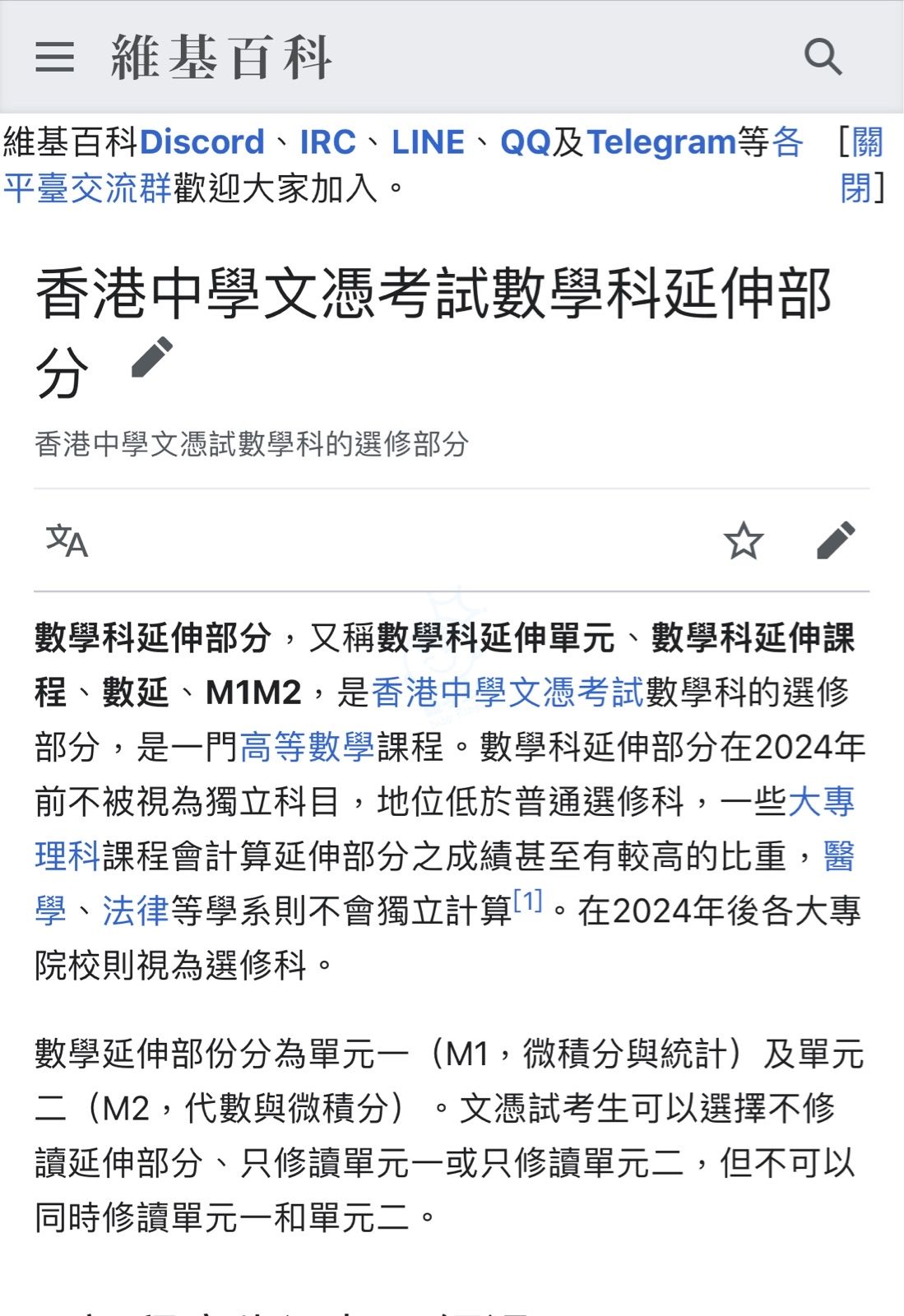Edit the short description beside the title
Image resolution: width=904 pixels, height=1316 pixels.
(x=153, y=358)
